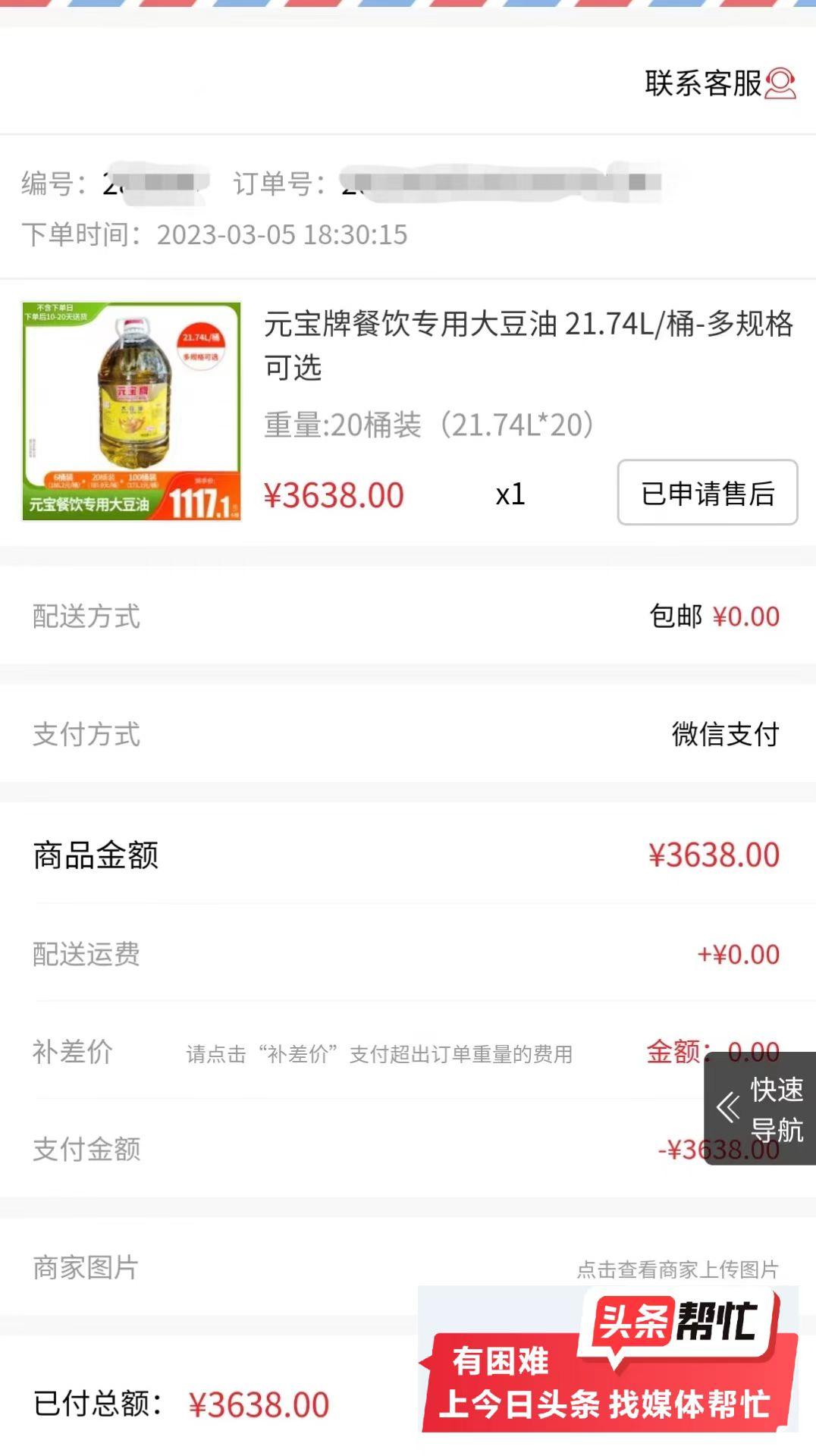Screen dimensions: 816x1456
Task: Toggle the 配送方式 free shipping row
Action: tap(408, 616)
